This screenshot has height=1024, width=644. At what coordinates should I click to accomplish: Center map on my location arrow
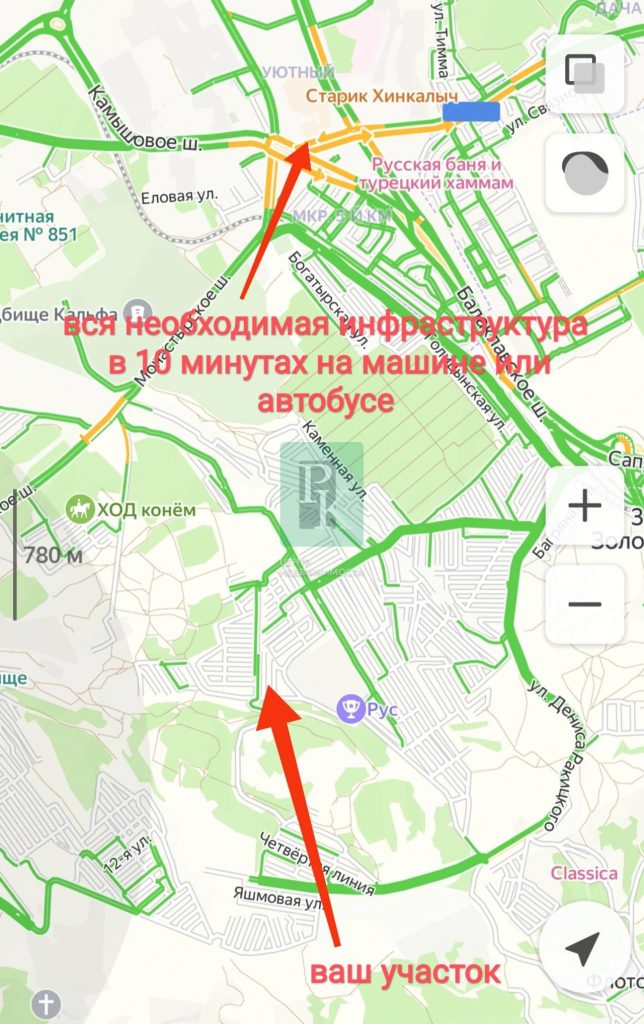tap(584, 945)
